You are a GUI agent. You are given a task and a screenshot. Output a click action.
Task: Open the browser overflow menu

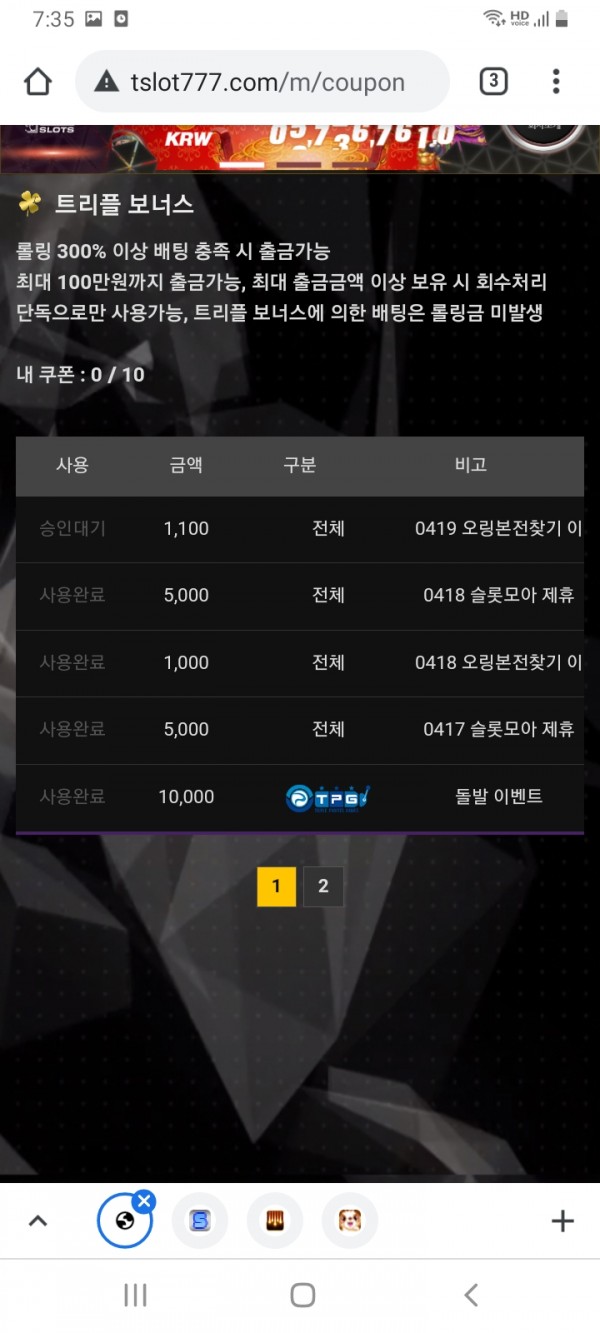tap(556, 82)
